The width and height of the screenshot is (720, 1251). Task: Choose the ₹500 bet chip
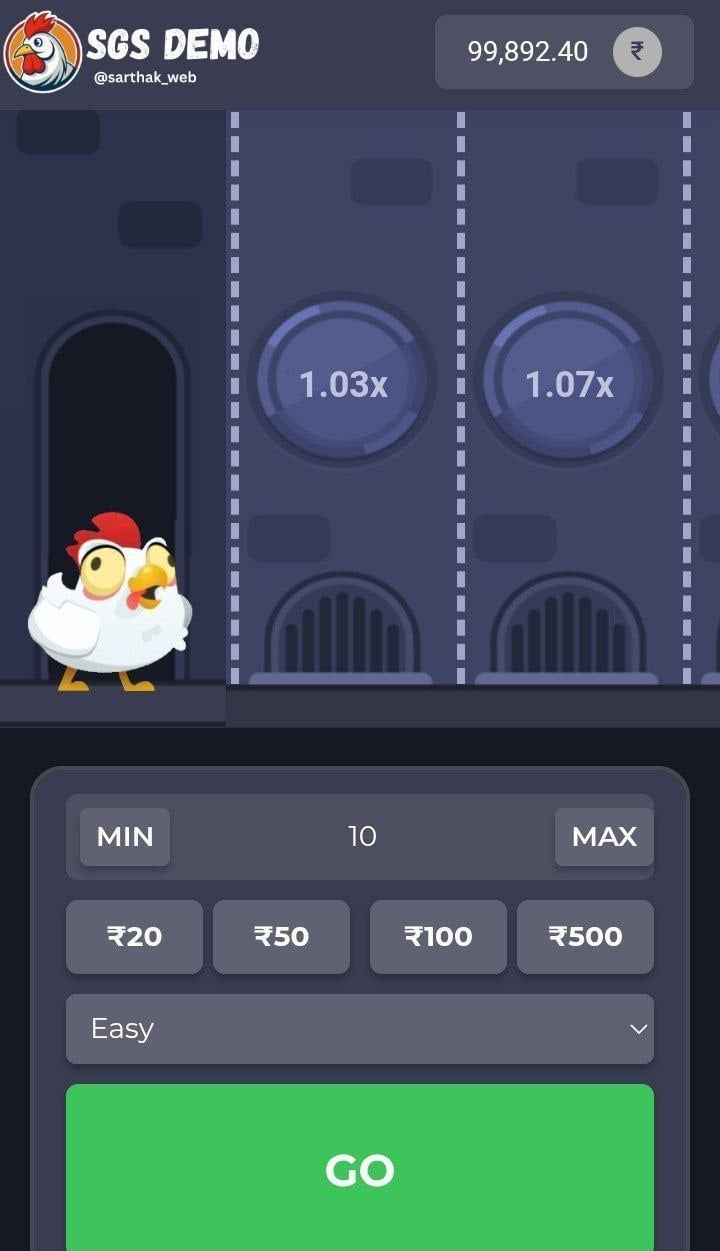click(585, 937)
